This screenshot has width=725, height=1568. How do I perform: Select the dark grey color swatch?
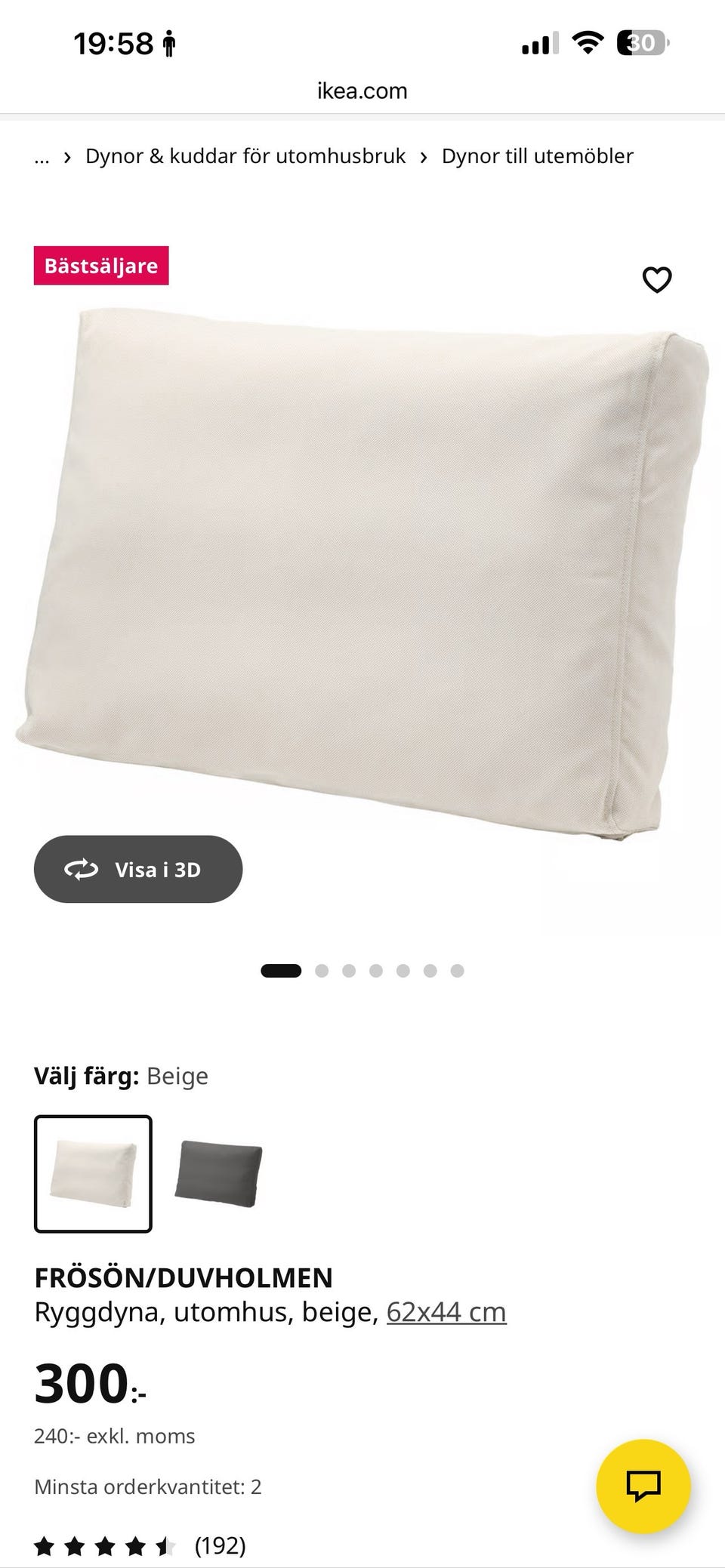pyautogui.click(x=218, y=1173)
